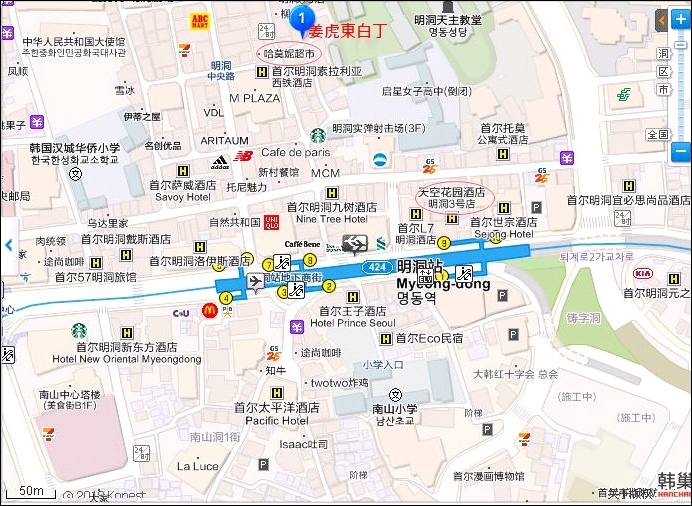Screen dimensions: 692x506
Task: Zoom in with the plus button
Action: 681,19
